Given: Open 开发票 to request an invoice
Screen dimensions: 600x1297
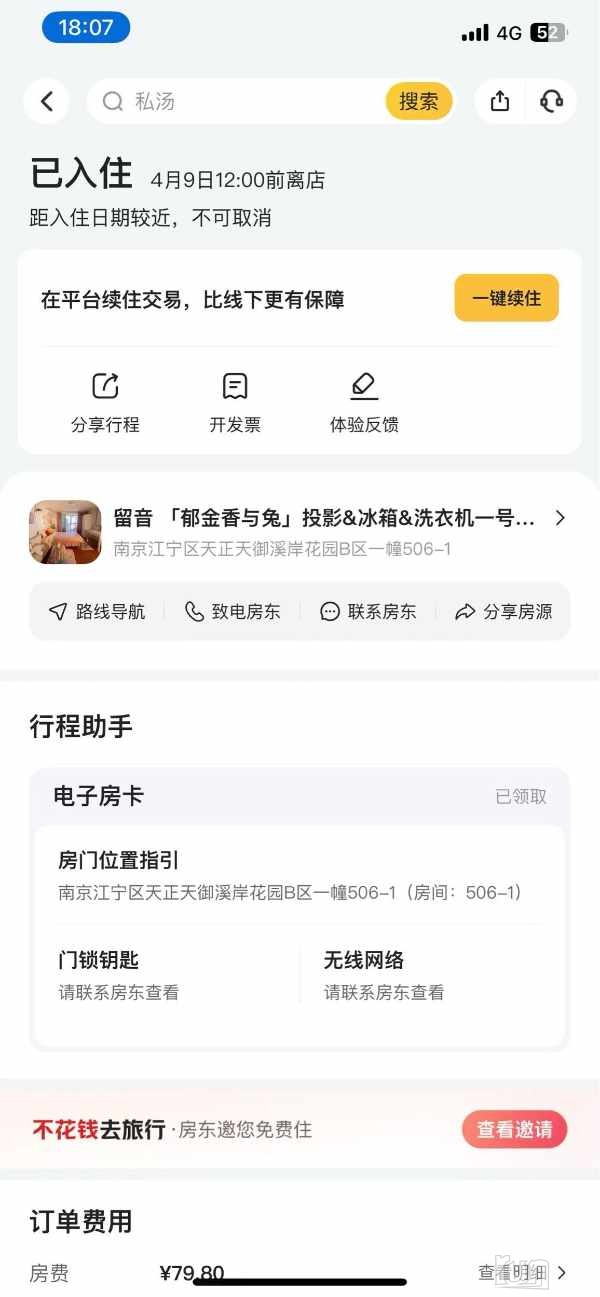Looking at the screenshot, I should [235, 403].
